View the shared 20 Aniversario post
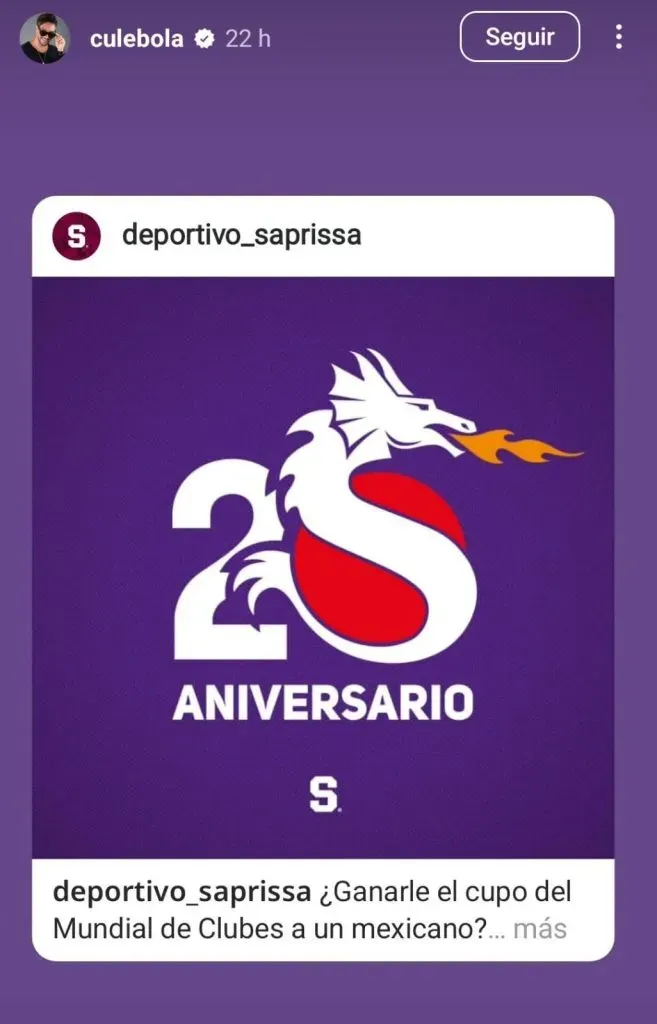The height and width of the screenshot is (1024, 657). [323, 567]
